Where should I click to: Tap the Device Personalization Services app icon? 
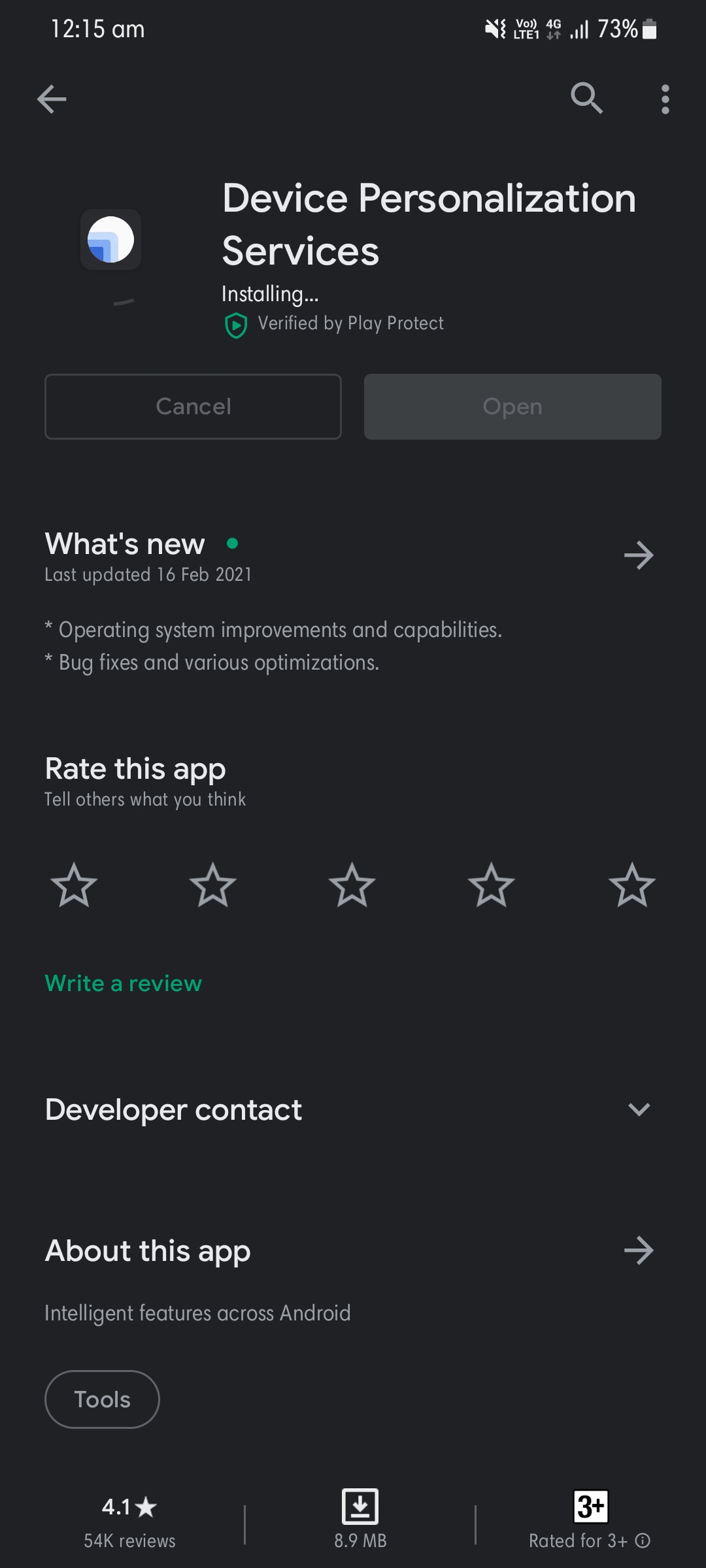point(110,239)
